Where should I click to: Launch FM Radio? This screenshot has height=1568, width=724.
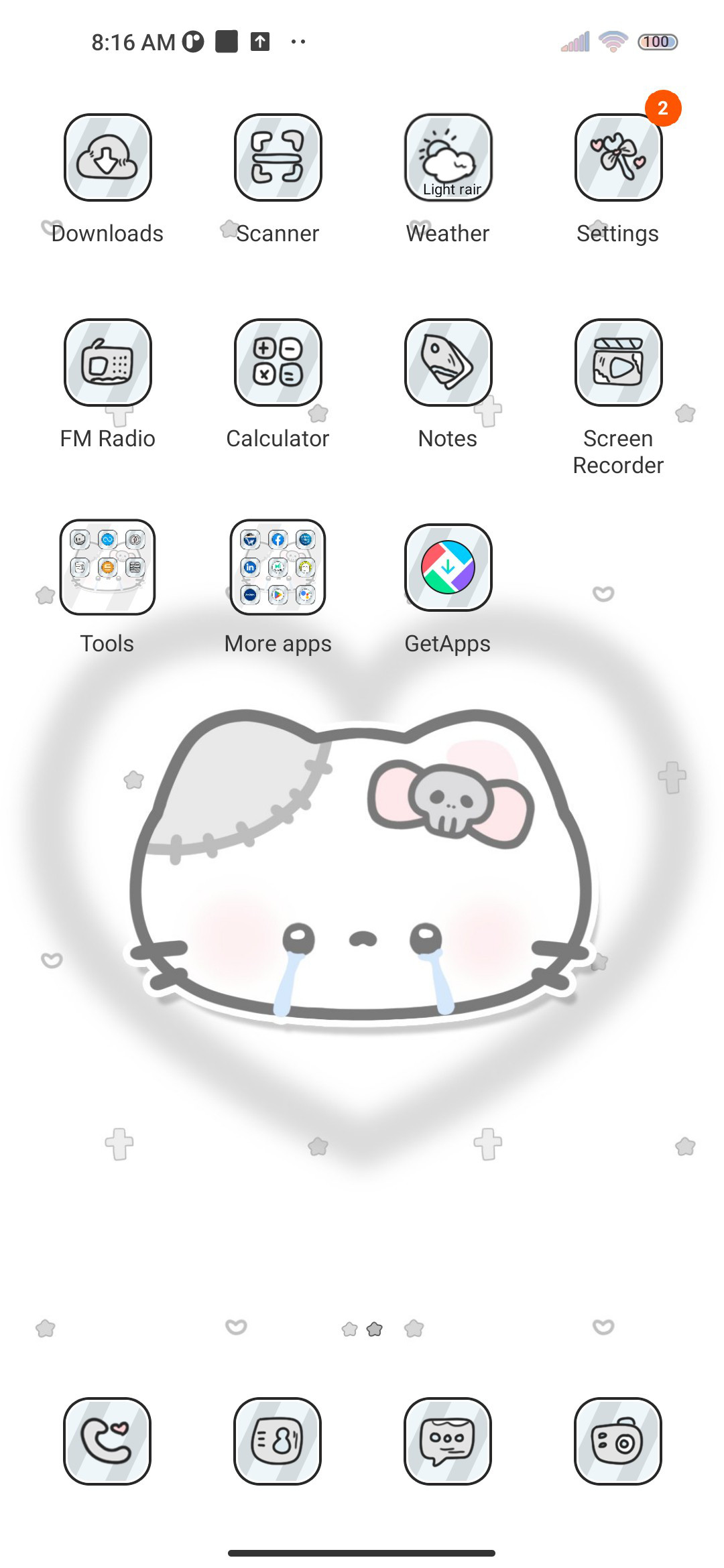tap(107, 363)
